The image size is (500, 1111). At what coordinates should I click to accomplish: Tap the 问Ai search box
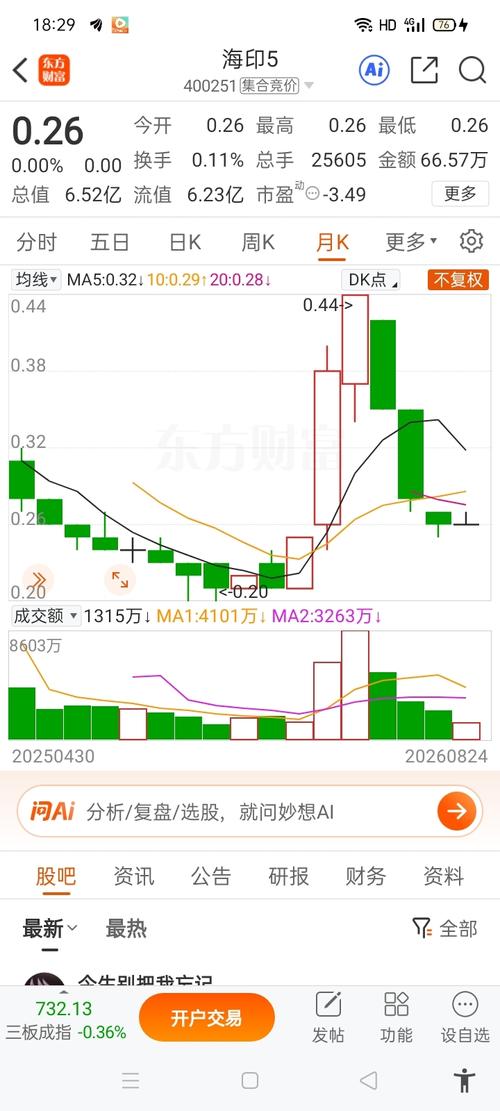pyautogui.click(x=250, y=811)
